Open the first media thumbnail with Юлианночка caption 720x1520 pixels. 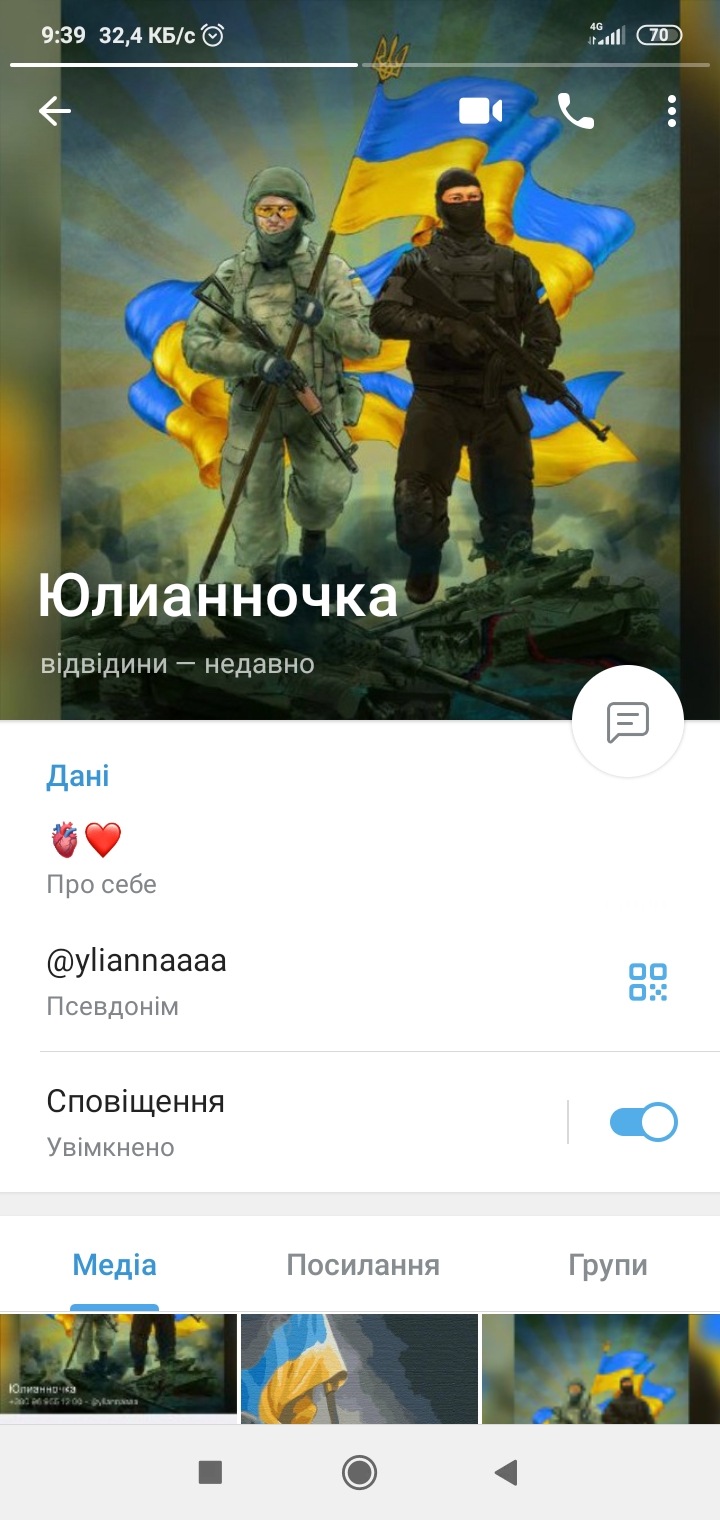click(118, 1366)
